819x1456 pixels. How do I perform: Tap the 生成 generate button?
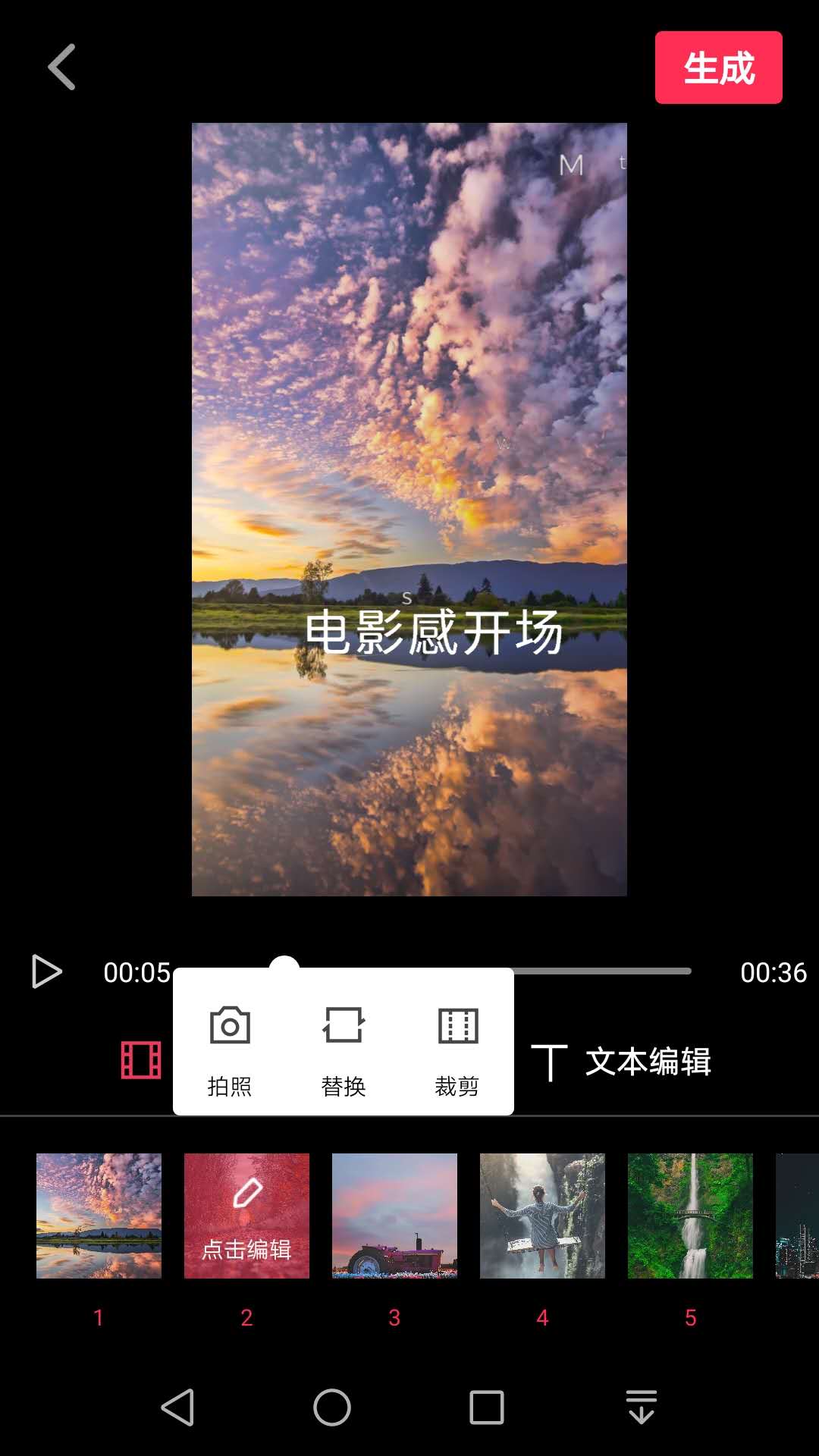click(718, 68)
